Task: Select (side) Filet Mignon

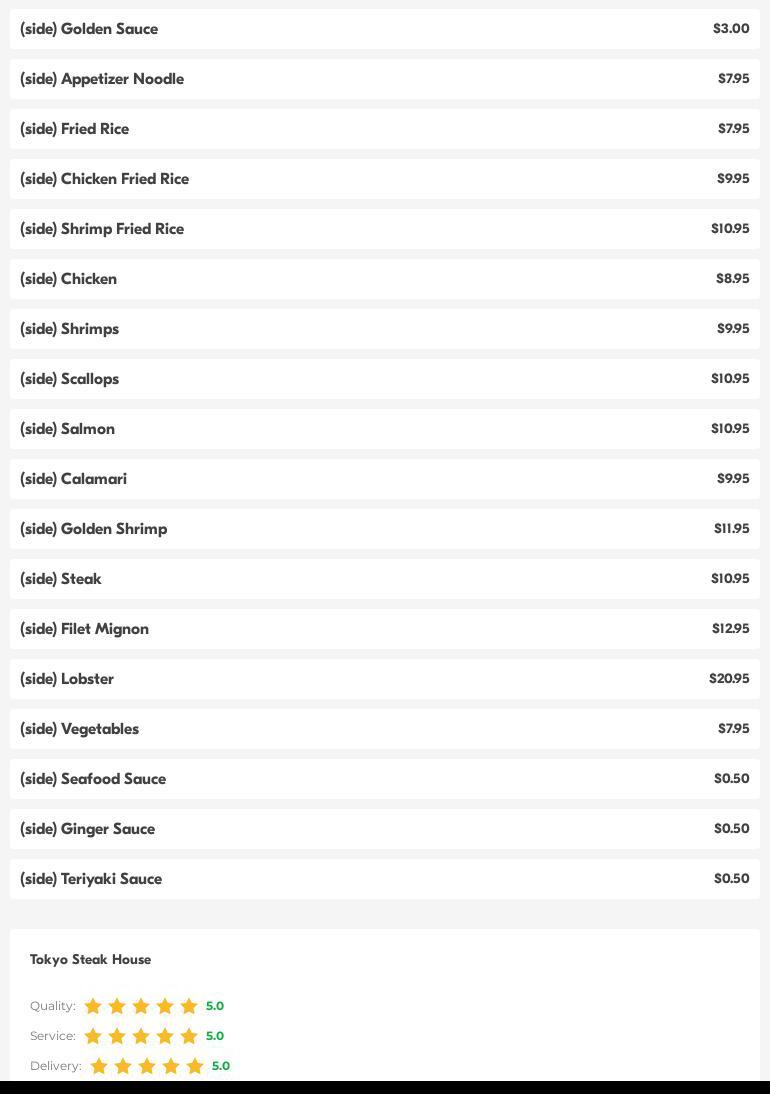Action: pyautogui.click(x=85, y=629)
